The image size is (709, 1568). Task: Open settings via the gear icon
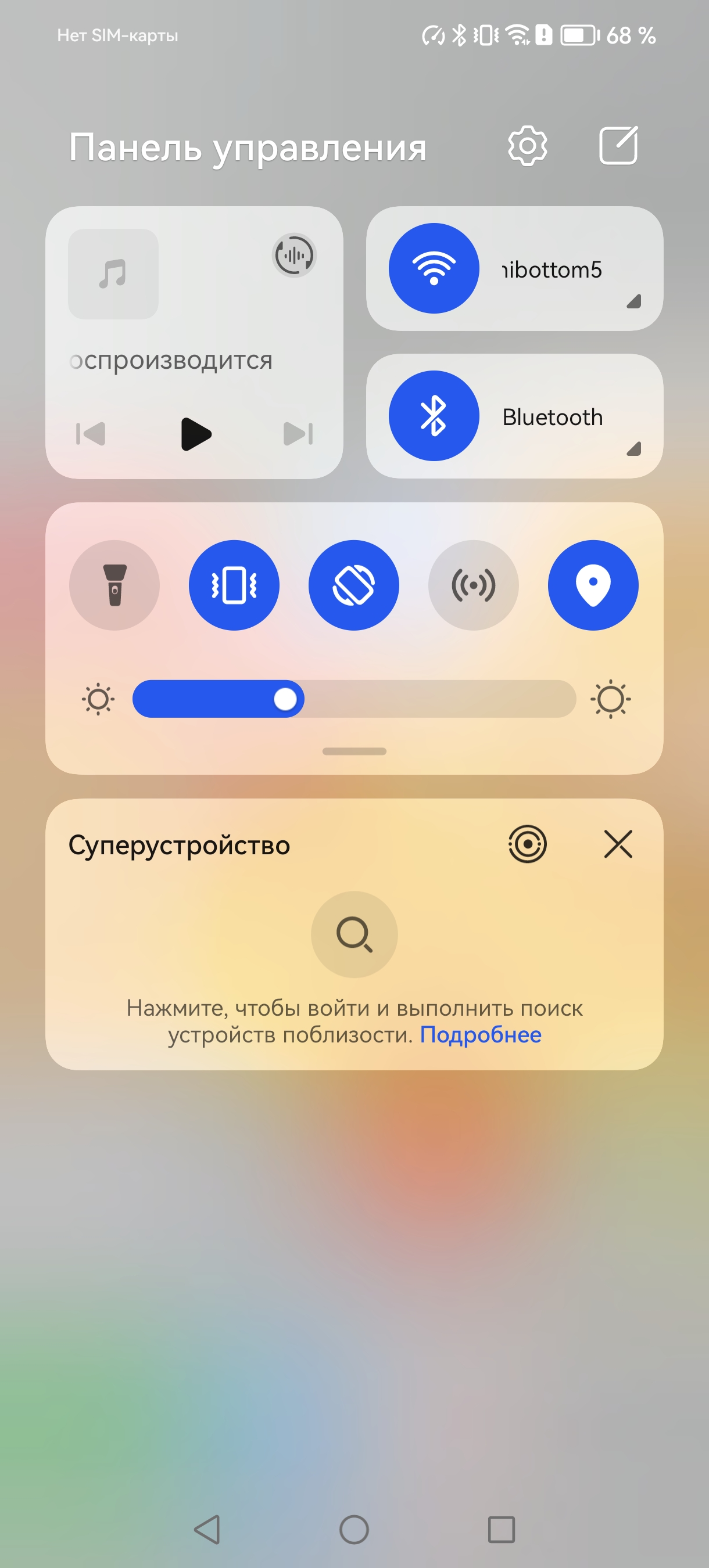coord(527,146)
